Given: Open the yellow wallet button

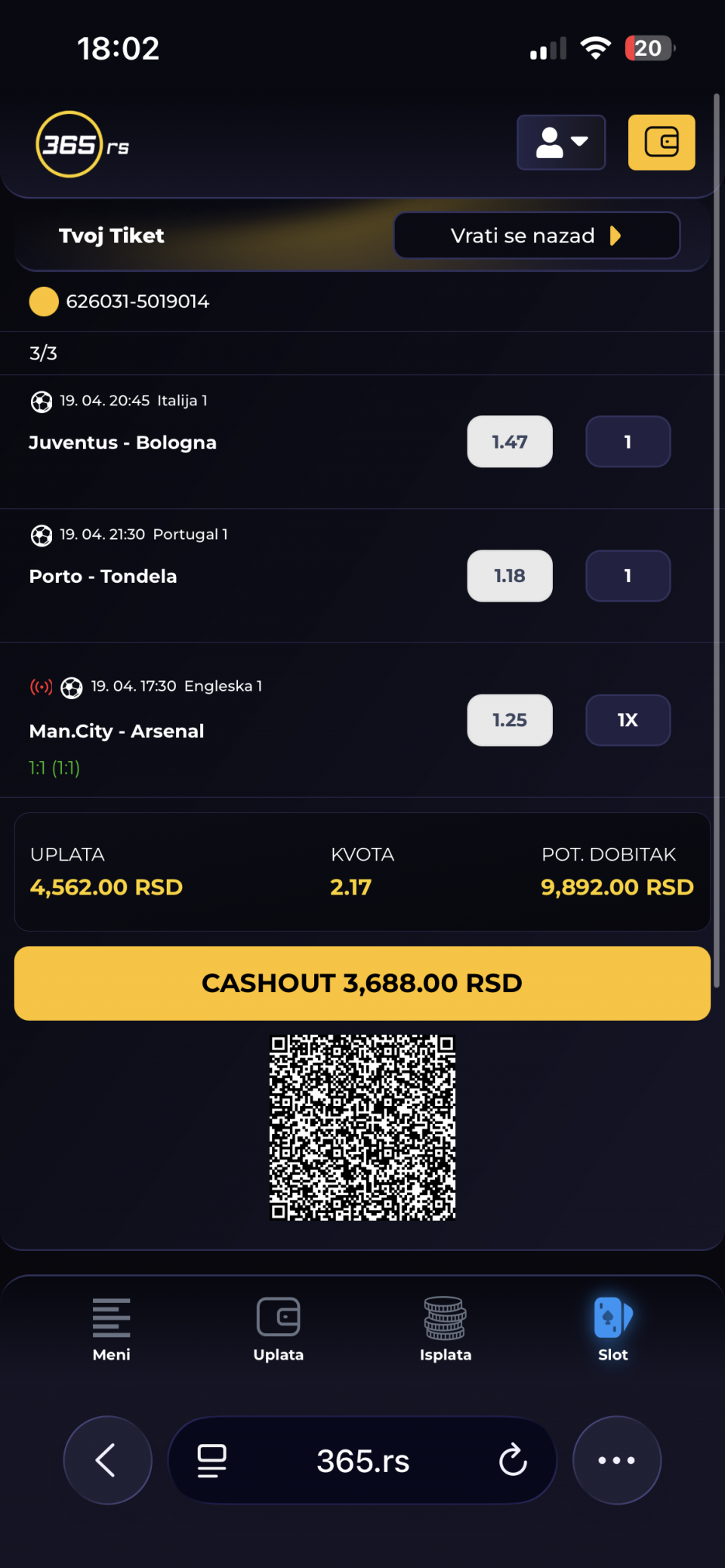Looking at the screenshot, I should click(x=661, y=143).
